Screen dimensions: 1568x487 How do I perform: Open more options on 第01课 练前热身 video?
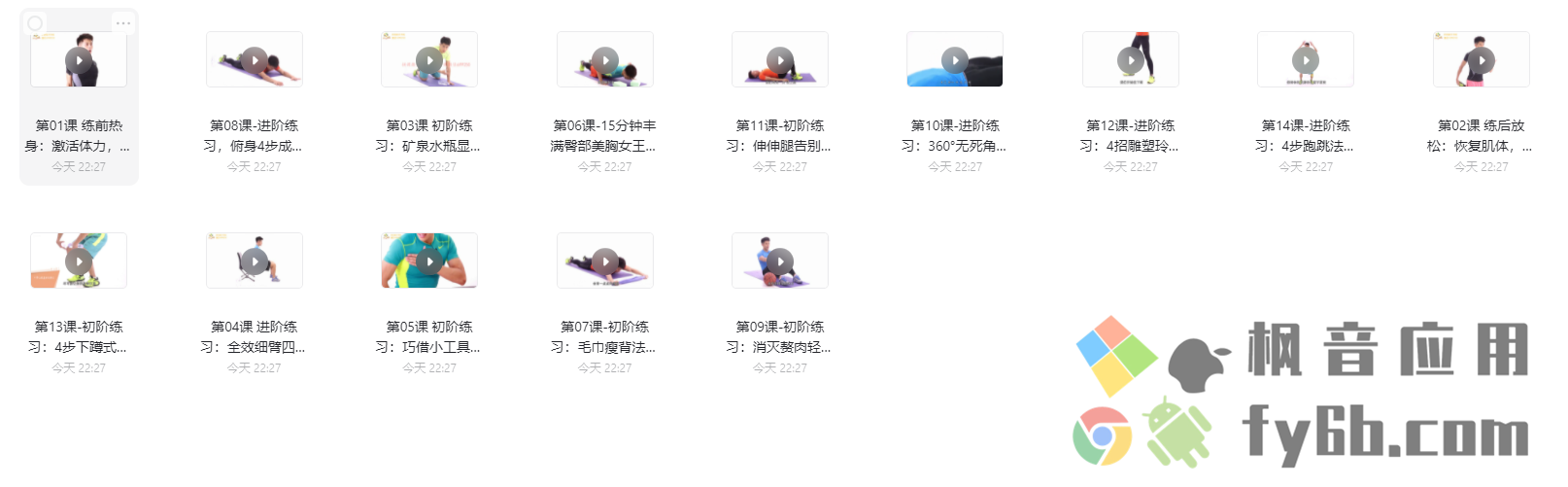point(122,23)
